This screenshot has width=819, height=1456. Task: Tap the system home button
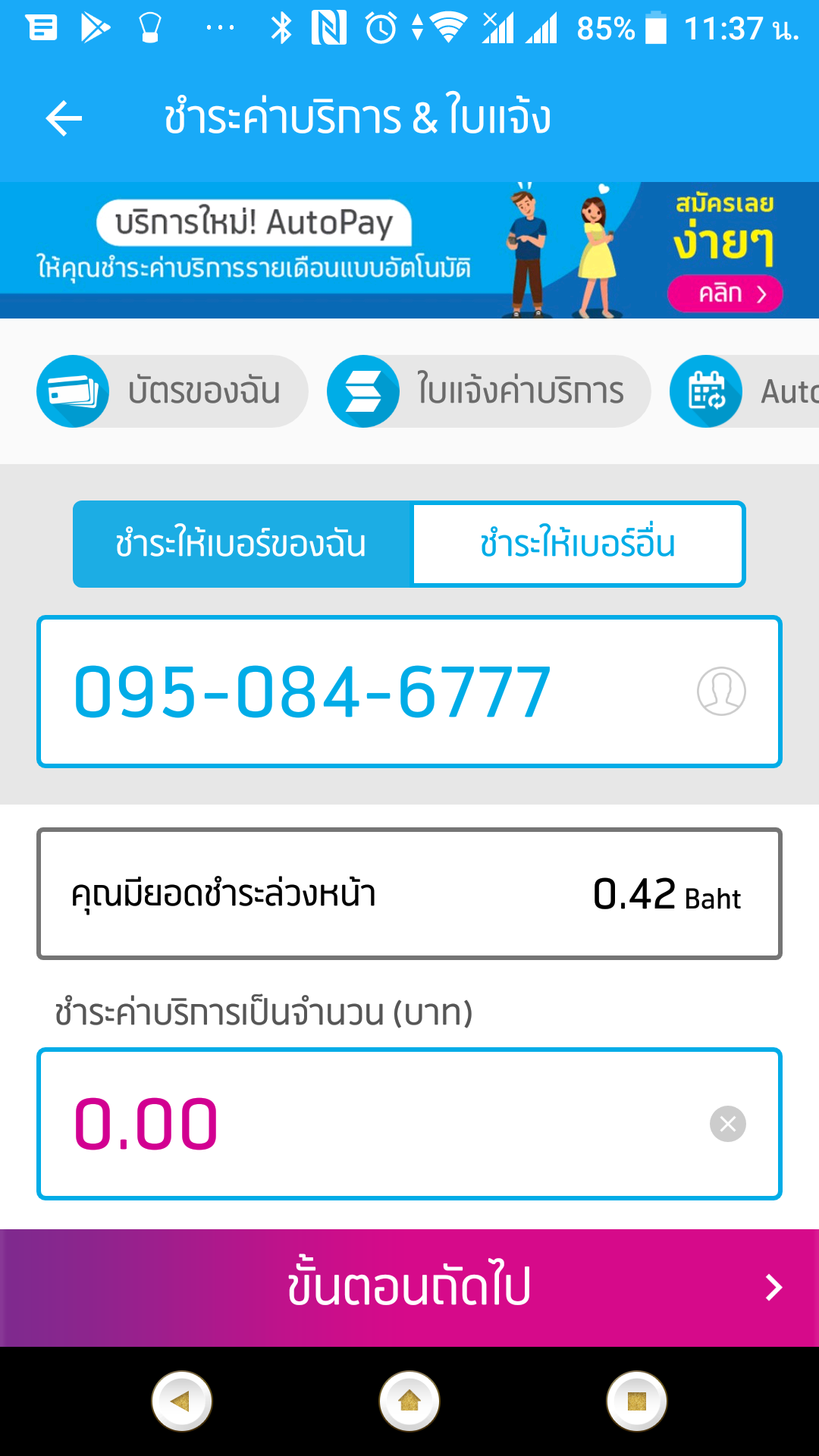[x=409, y=1401]
